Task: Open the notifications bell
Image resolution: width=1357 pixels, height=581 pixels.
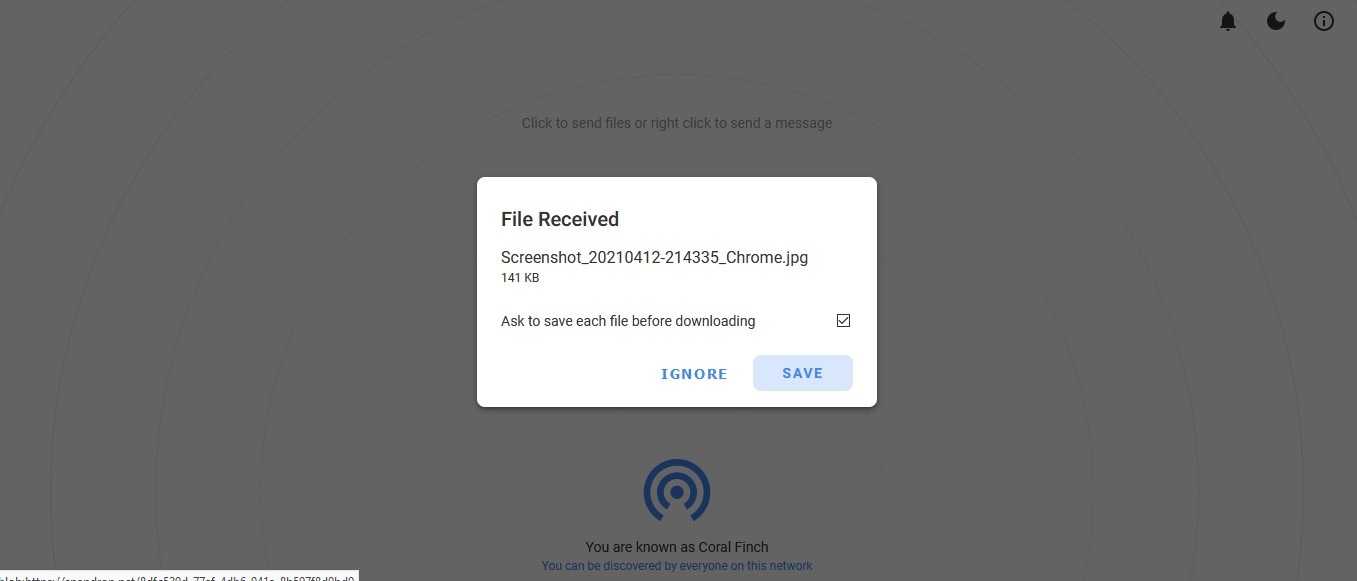Action: click(1228, 21)
